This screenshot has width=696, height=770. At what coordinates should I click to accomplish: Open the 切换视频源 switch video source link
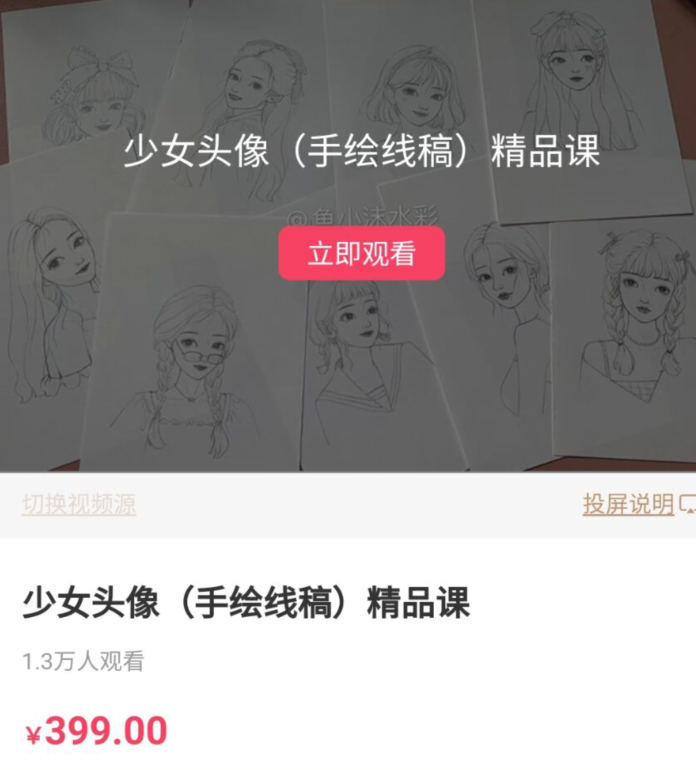point(79,504)
